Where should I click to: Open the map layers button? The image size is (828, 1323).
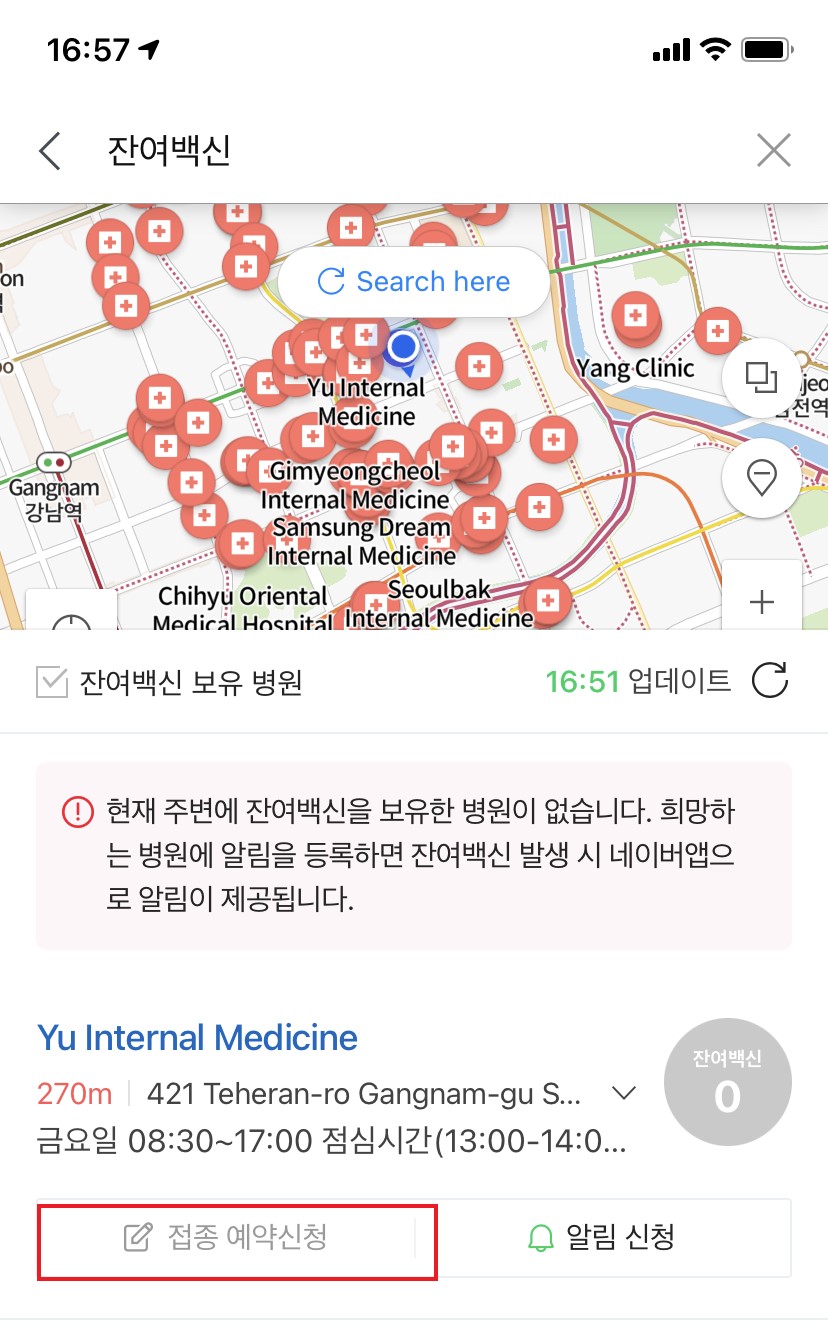click(761, 377)
